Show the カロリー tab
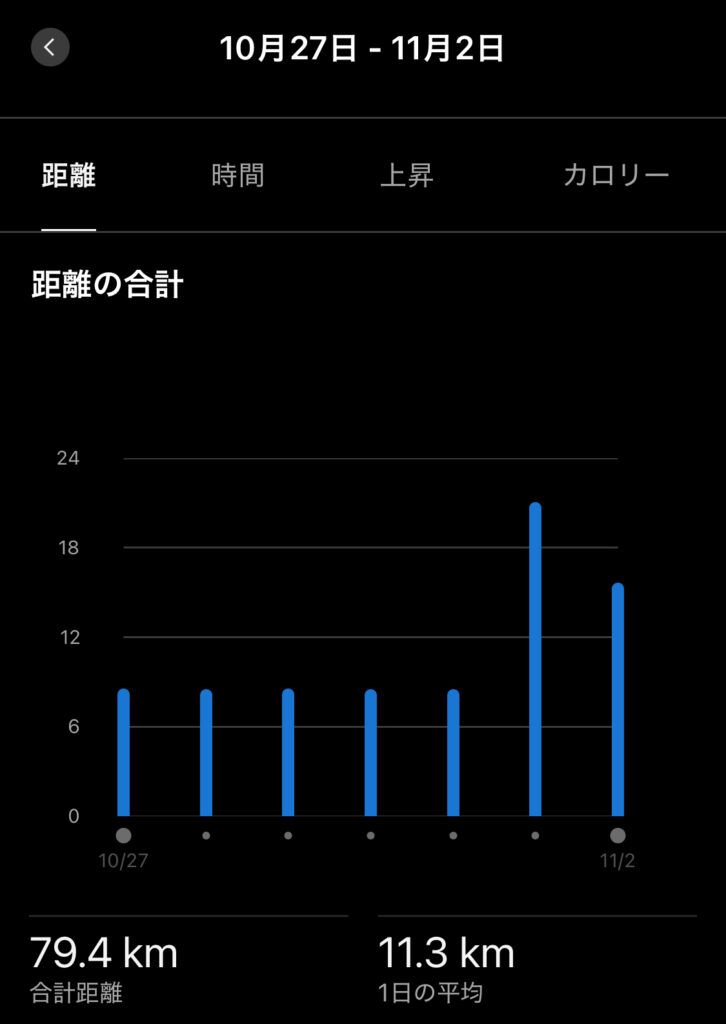 pos(615,176)
